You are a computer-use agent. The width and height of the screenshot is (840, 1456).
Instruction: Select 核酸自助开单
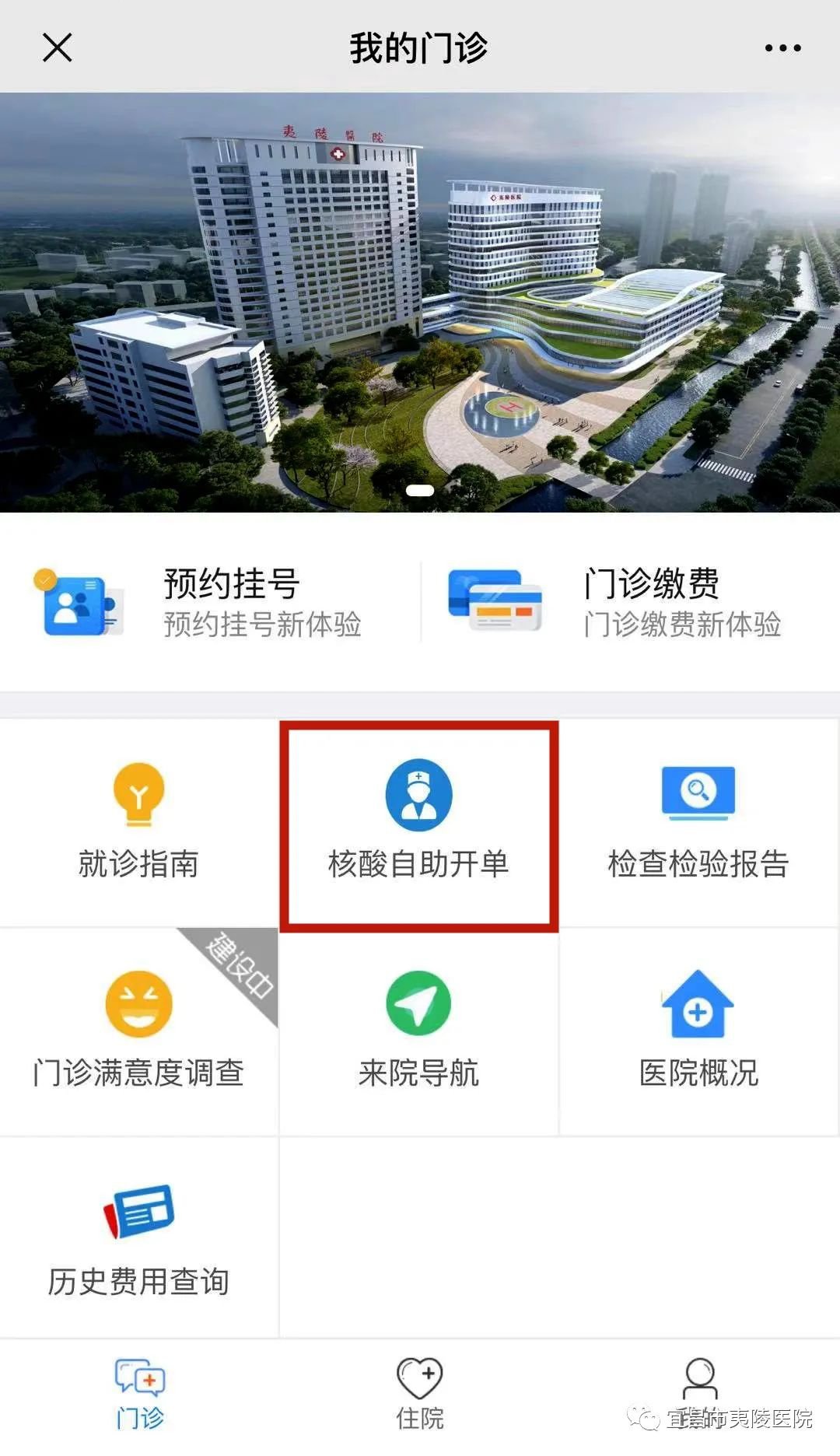419,824
